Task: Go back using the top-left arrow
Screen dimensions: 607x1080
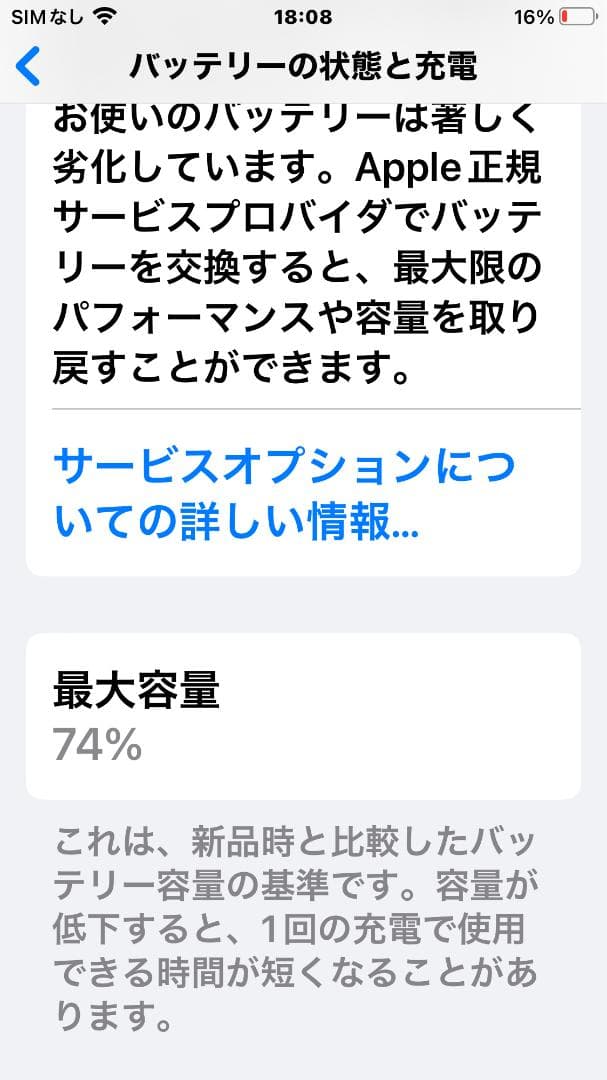Action: click(x=29, y=66)
